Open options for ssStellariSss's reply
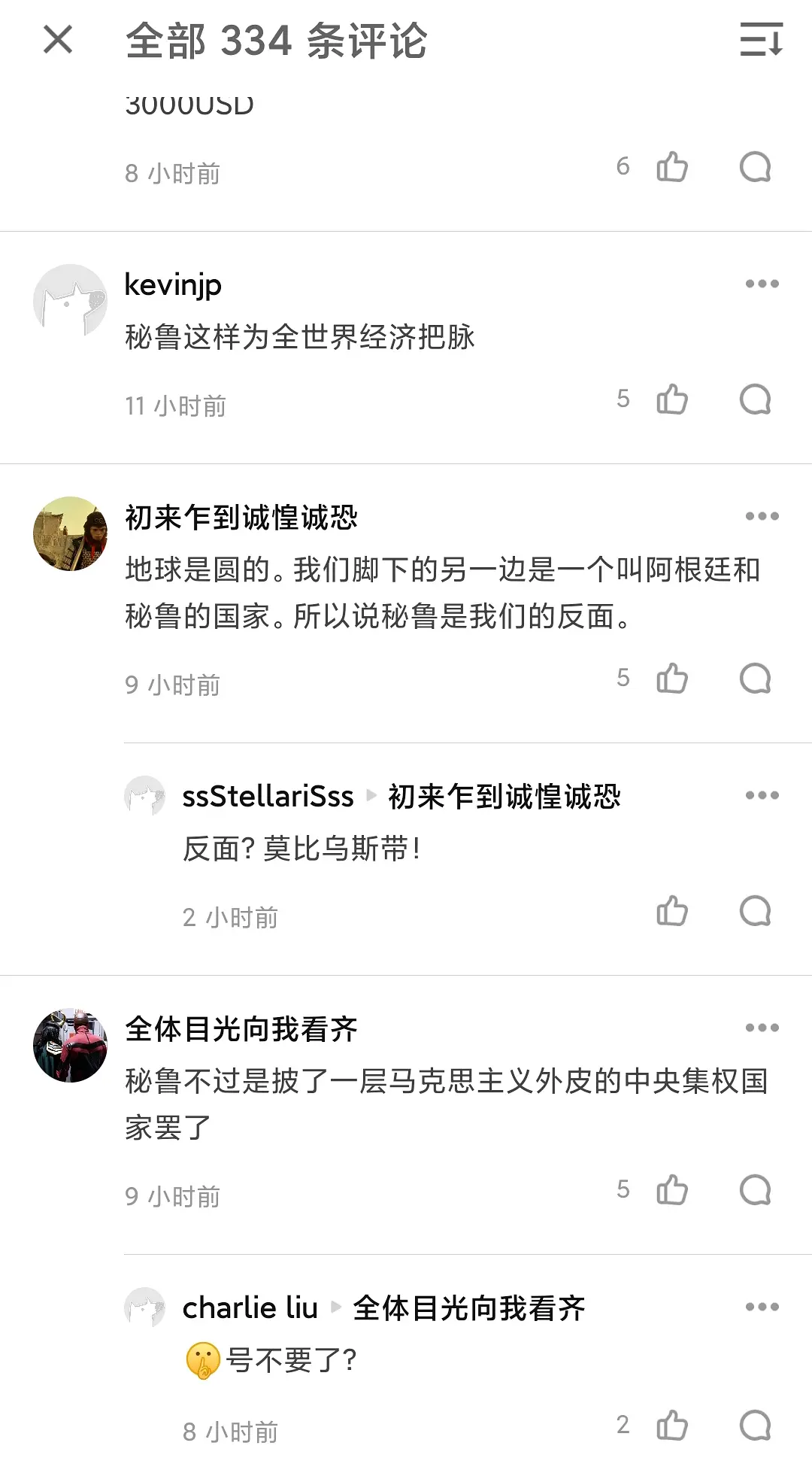This screenshot has height=1479, width=812. tap(762, 796)
